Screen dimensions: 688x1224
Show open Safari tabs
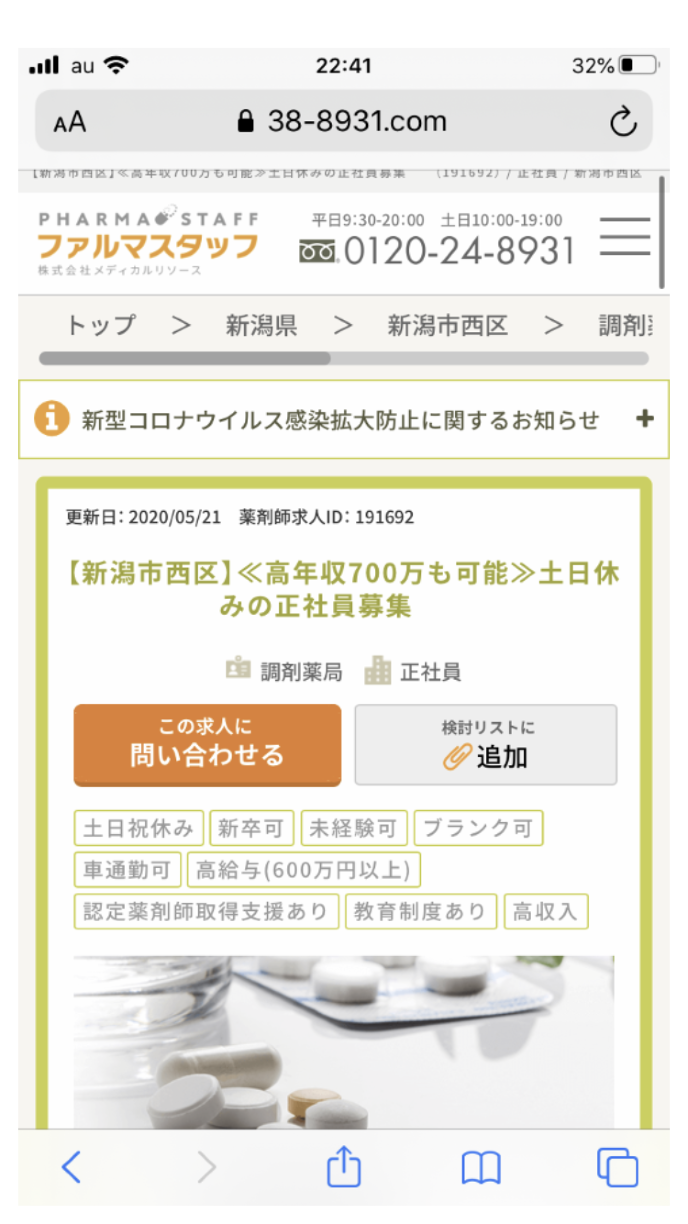click(x=617, y=1167)
